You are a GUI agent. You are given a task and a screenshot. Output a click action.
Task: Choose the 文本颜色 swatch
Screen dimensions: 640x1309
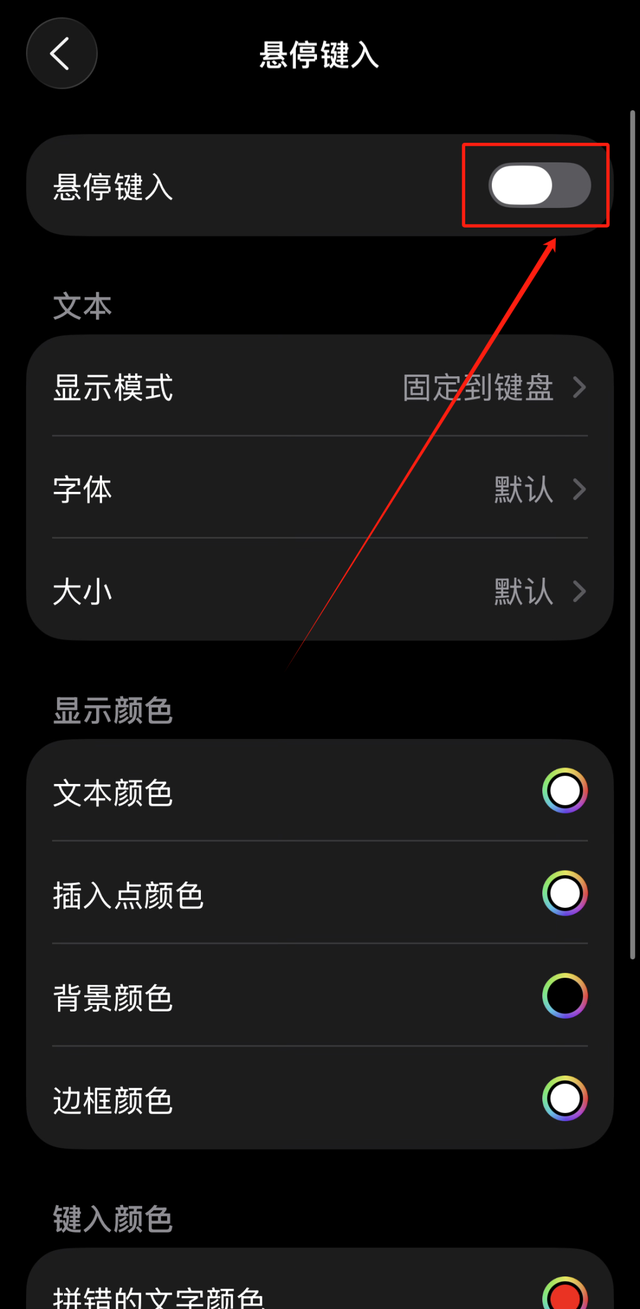click(x=564, y=792)
